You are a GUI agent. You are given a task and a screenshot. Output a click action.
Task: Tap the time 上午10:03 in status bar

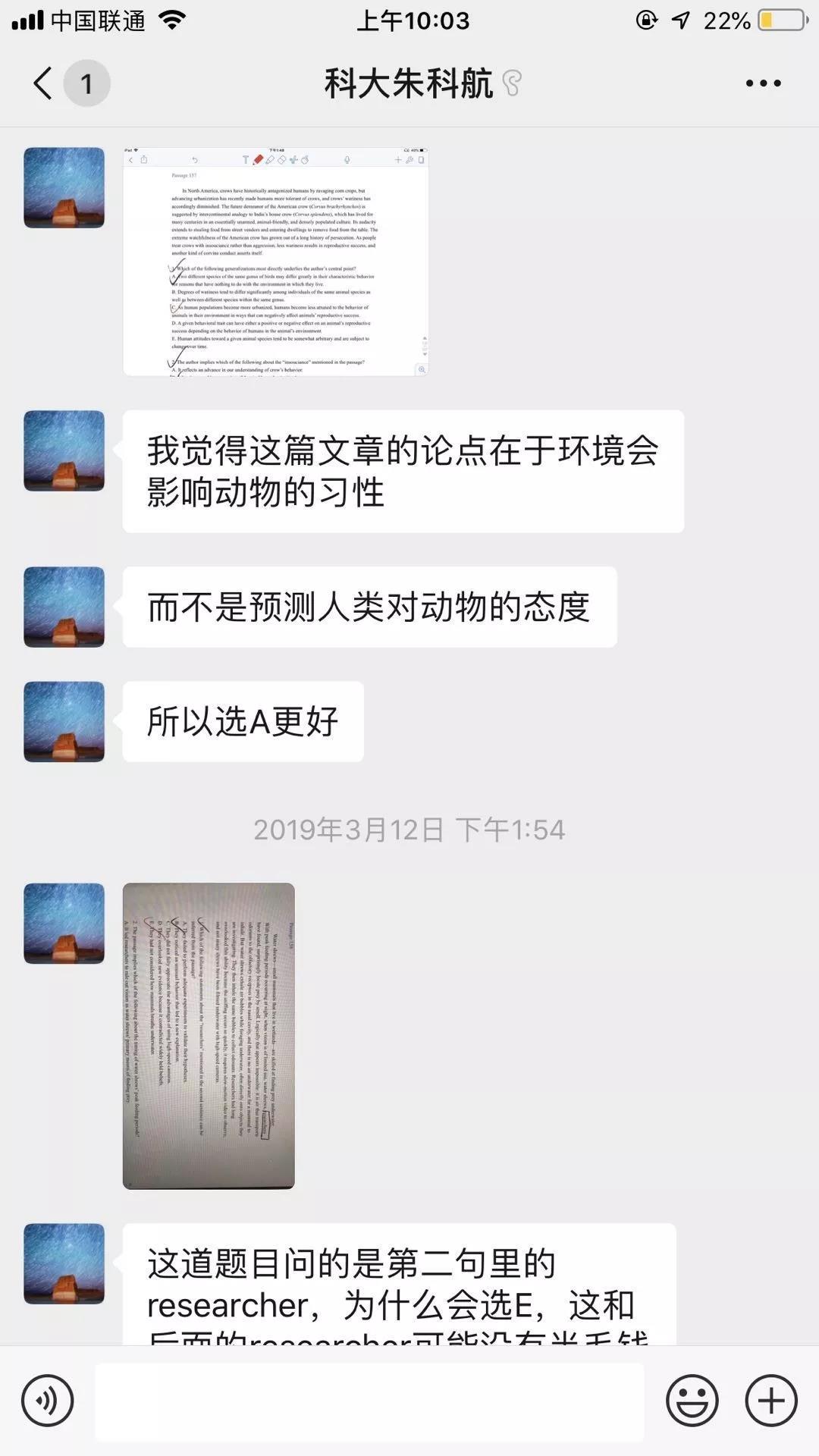pyautogui.click(x=409, y=21)
